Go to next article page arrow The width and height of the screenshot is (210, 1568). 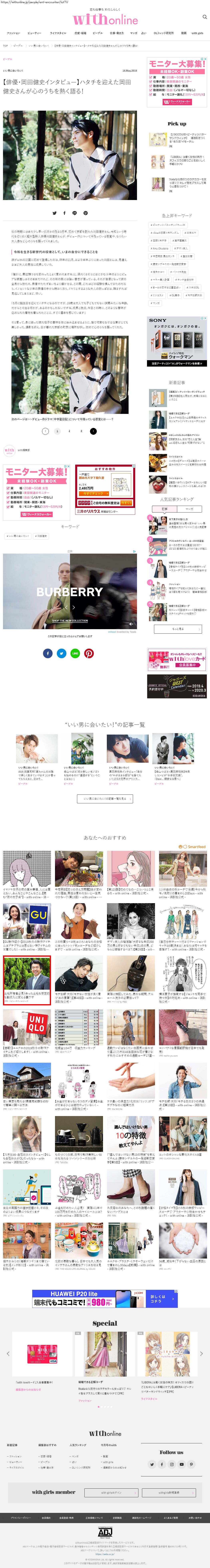click(93, 431)
